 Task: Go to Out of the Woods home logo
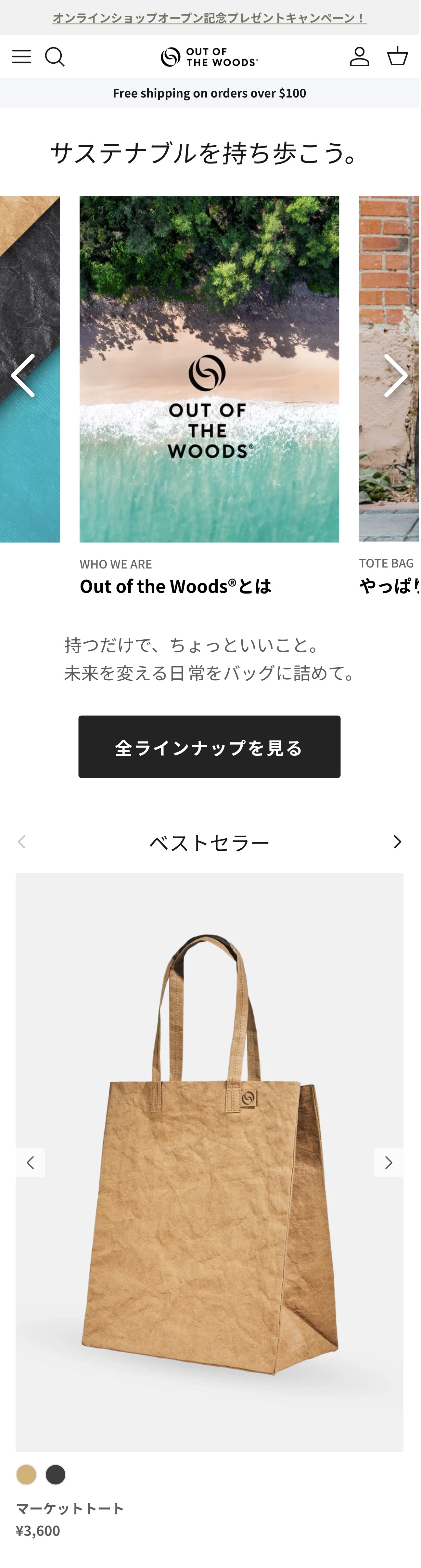click(209, 57)
